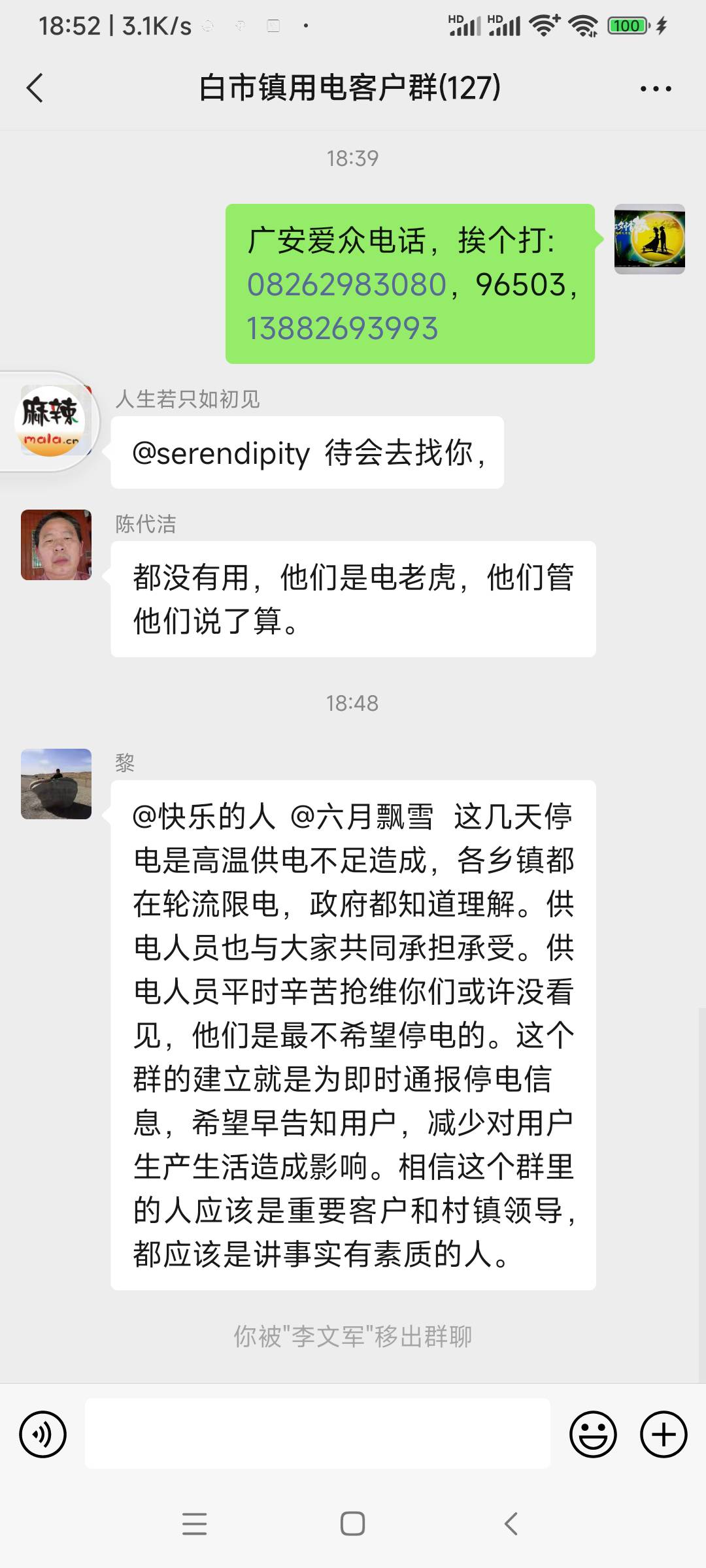Tap the phone number 13882693993

click(342, 328)
